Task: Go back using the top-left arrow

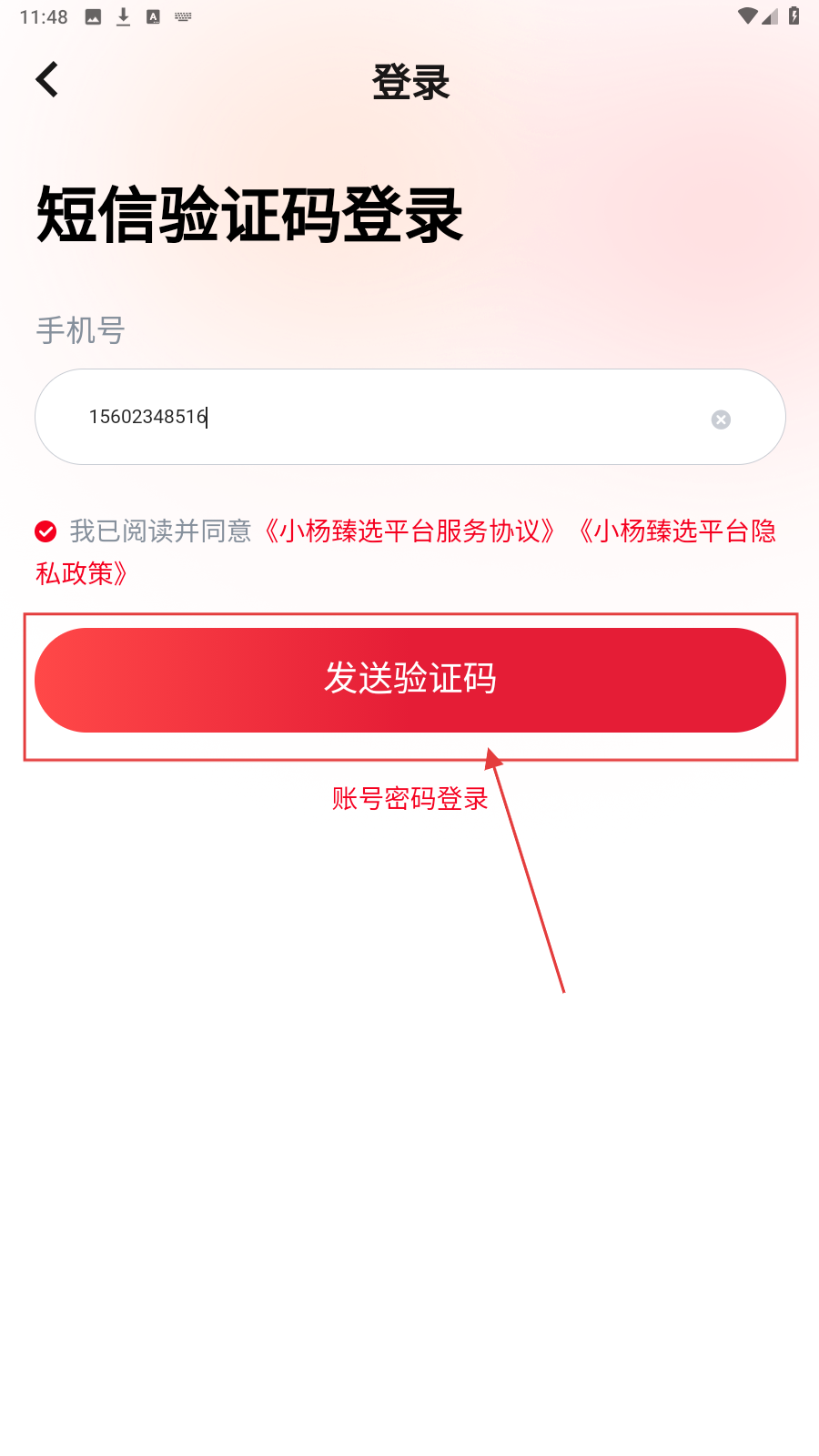Action: tap(47, 80)
